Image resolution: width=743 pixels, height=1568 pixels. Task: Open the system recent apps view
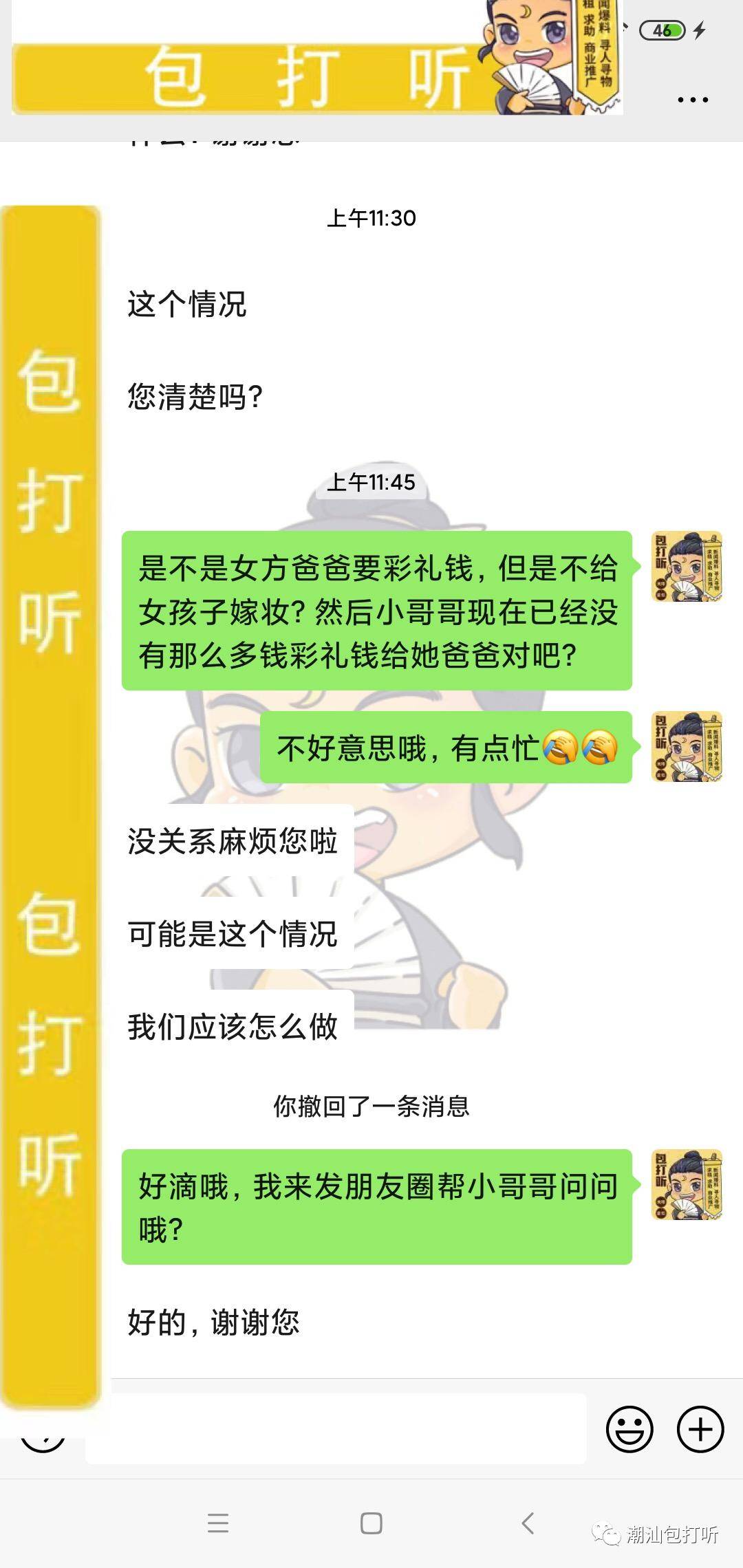point(218,1523)
